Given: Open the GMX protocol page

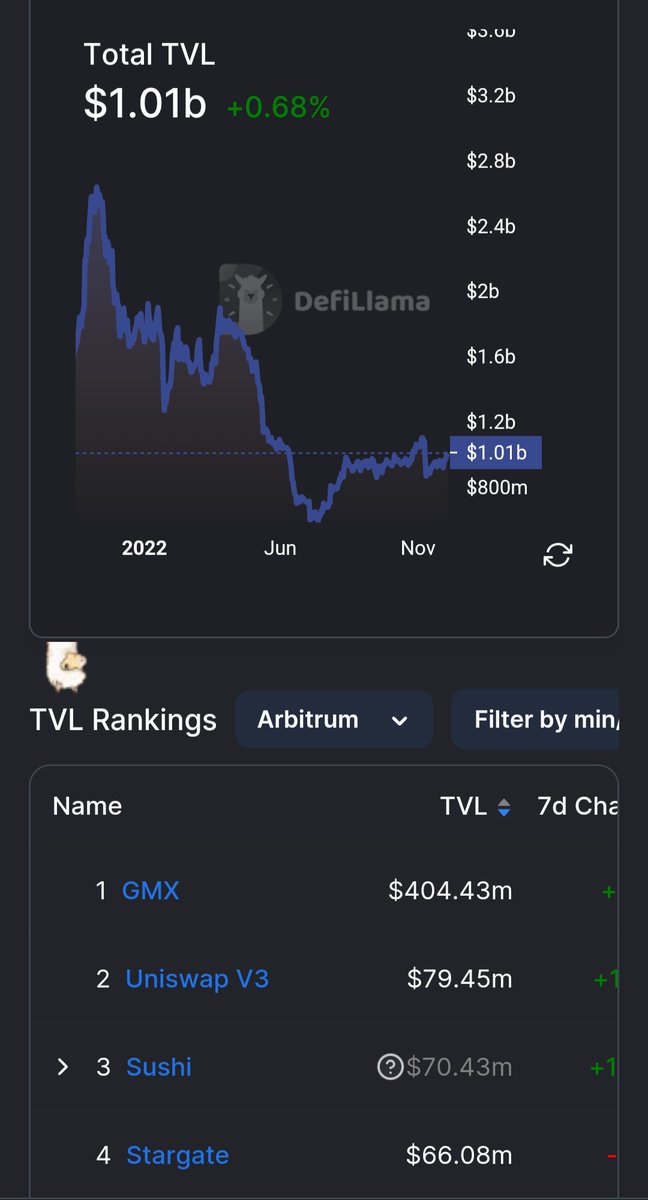Looking at the screenshot, I should pos(150,890).
